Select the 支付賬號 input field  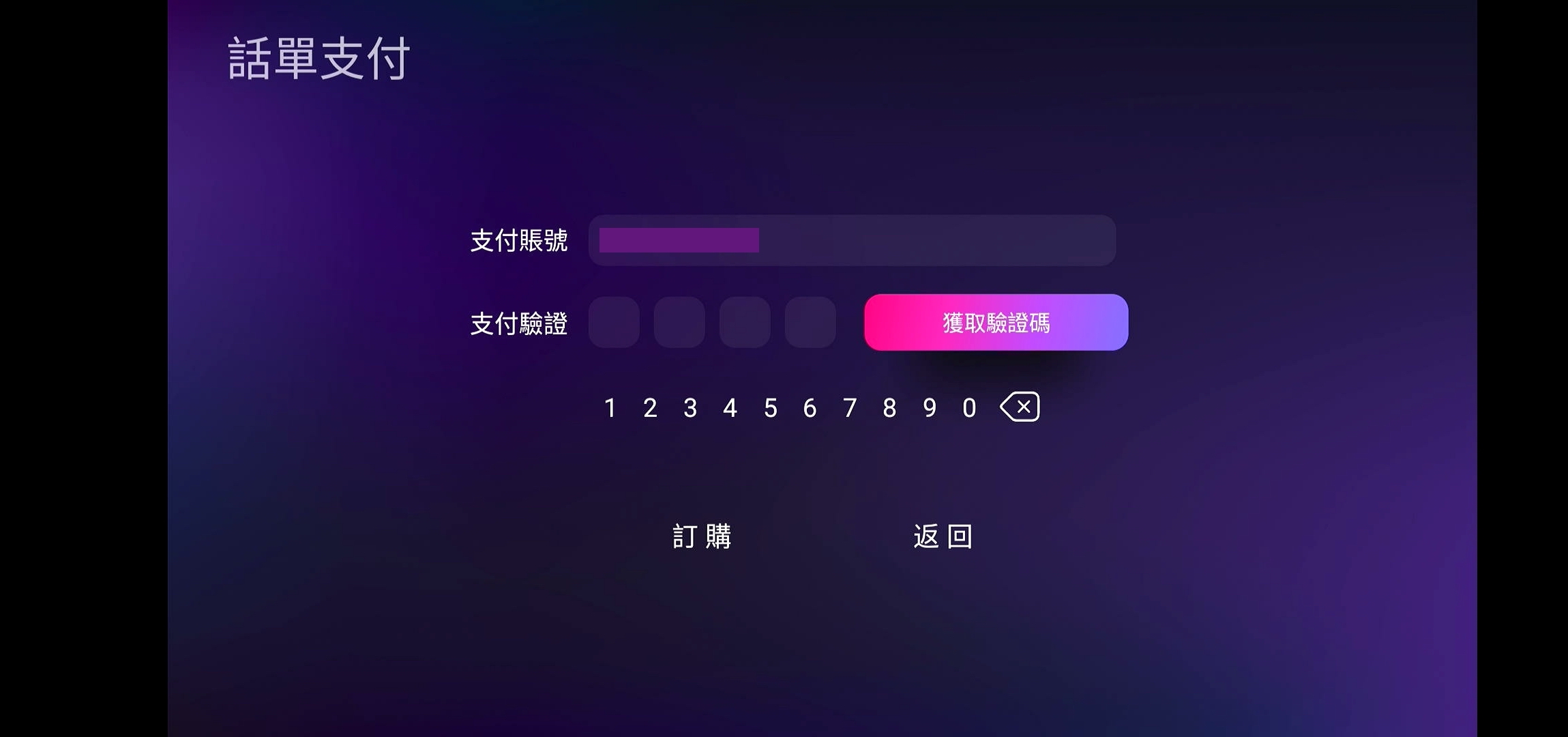(851, 240)
